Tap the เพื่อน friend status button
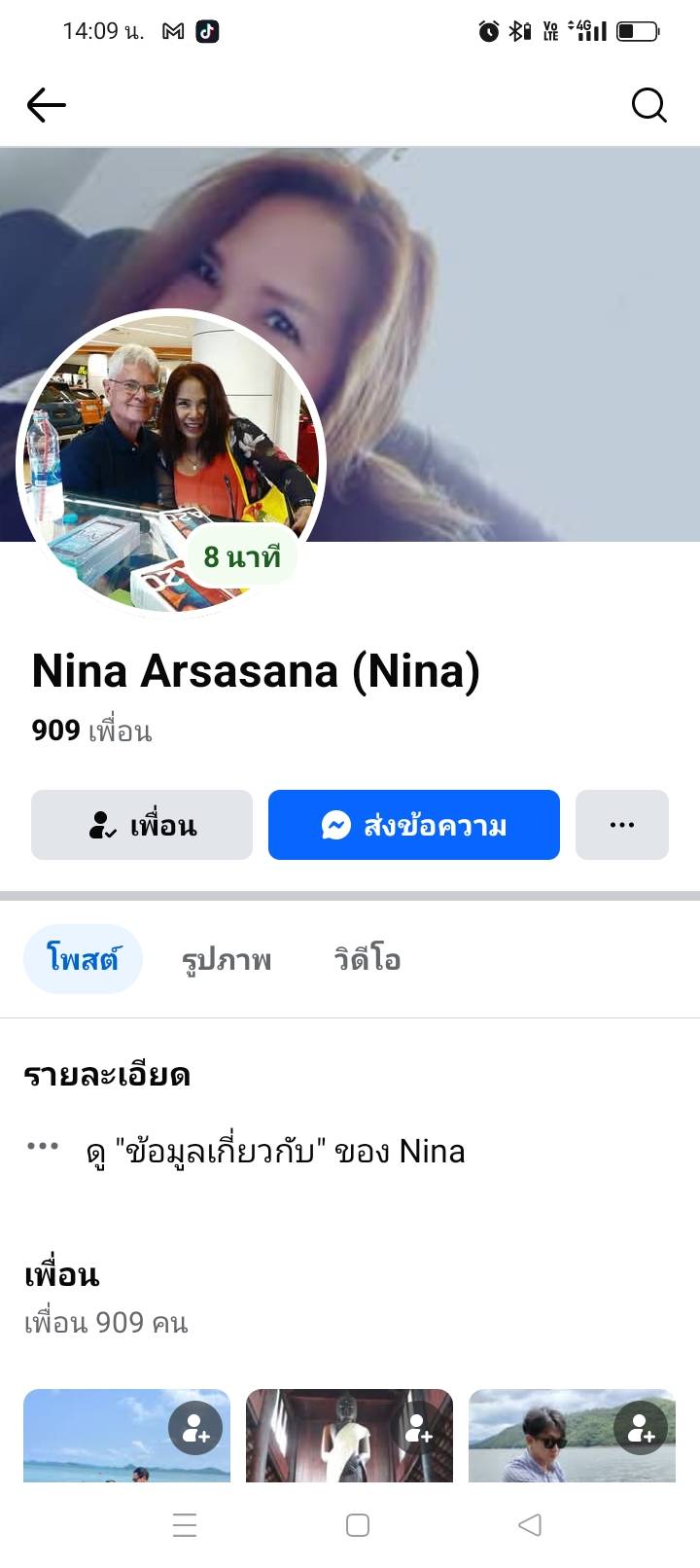 (142, 825)
